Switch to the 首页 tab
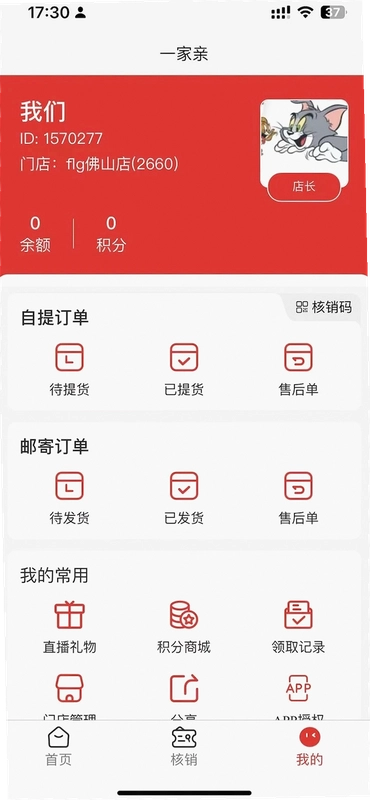 [59, 747]
